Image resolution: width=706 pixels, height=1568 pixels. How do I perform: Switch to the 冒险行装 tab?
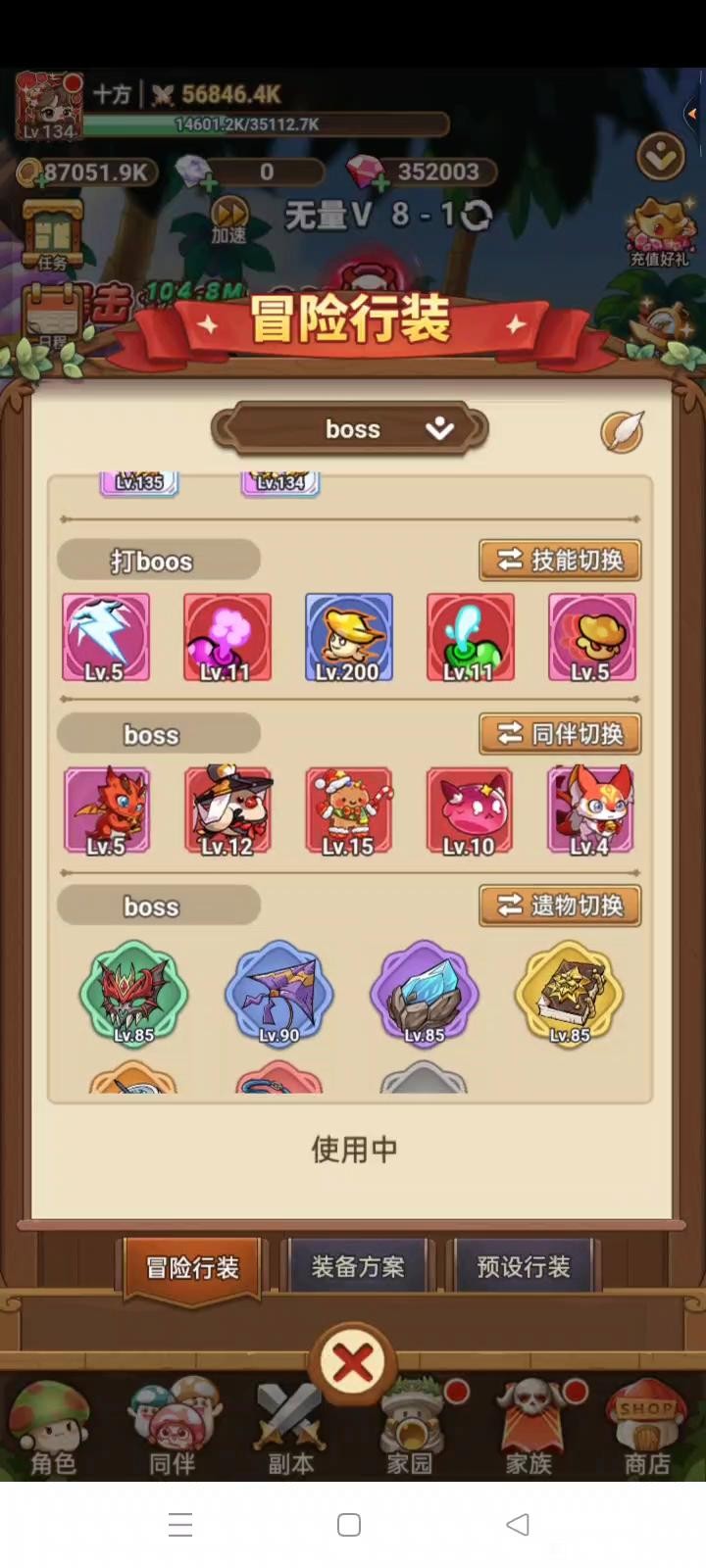coord(192,1268)
